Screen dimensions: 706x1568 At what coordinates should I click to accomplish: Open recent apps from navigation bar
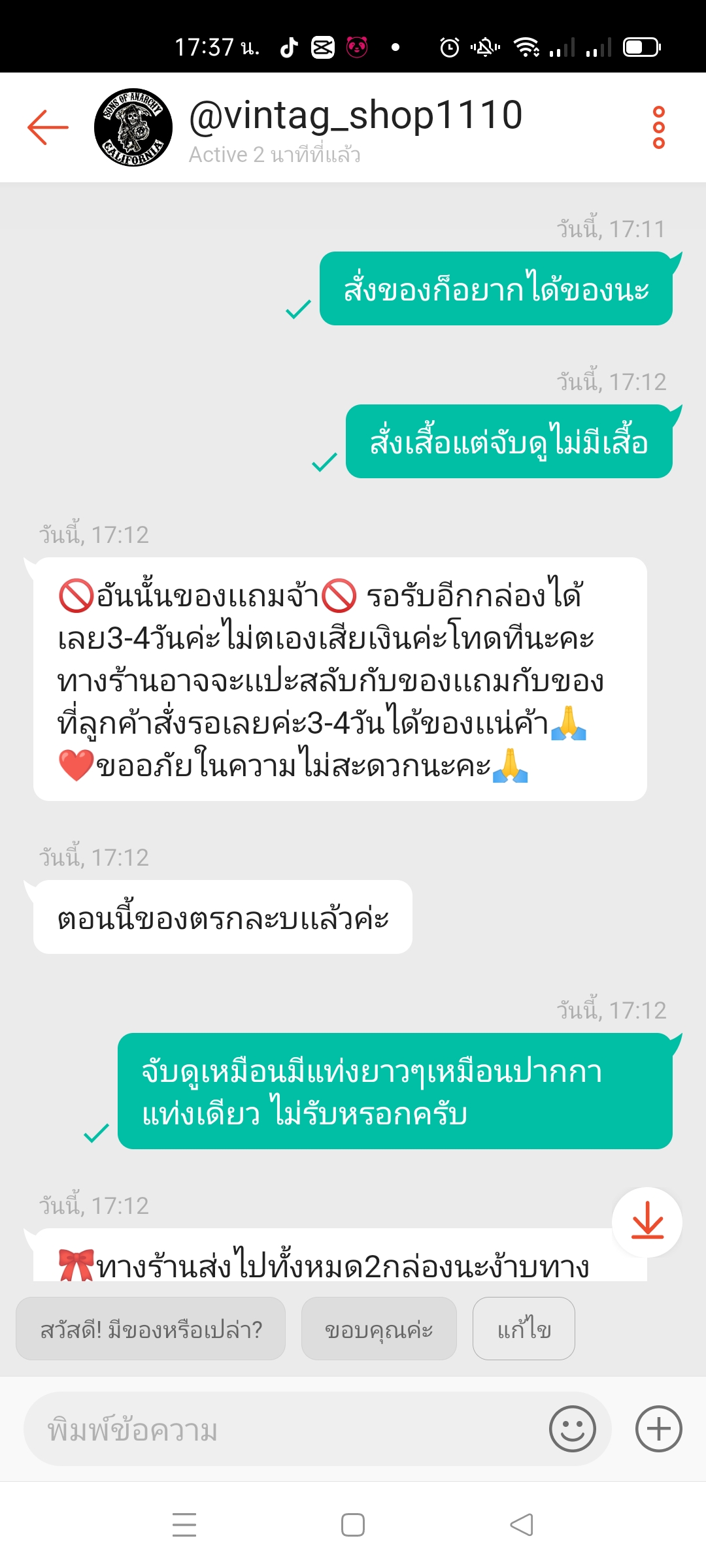[x=184, y=1525]
